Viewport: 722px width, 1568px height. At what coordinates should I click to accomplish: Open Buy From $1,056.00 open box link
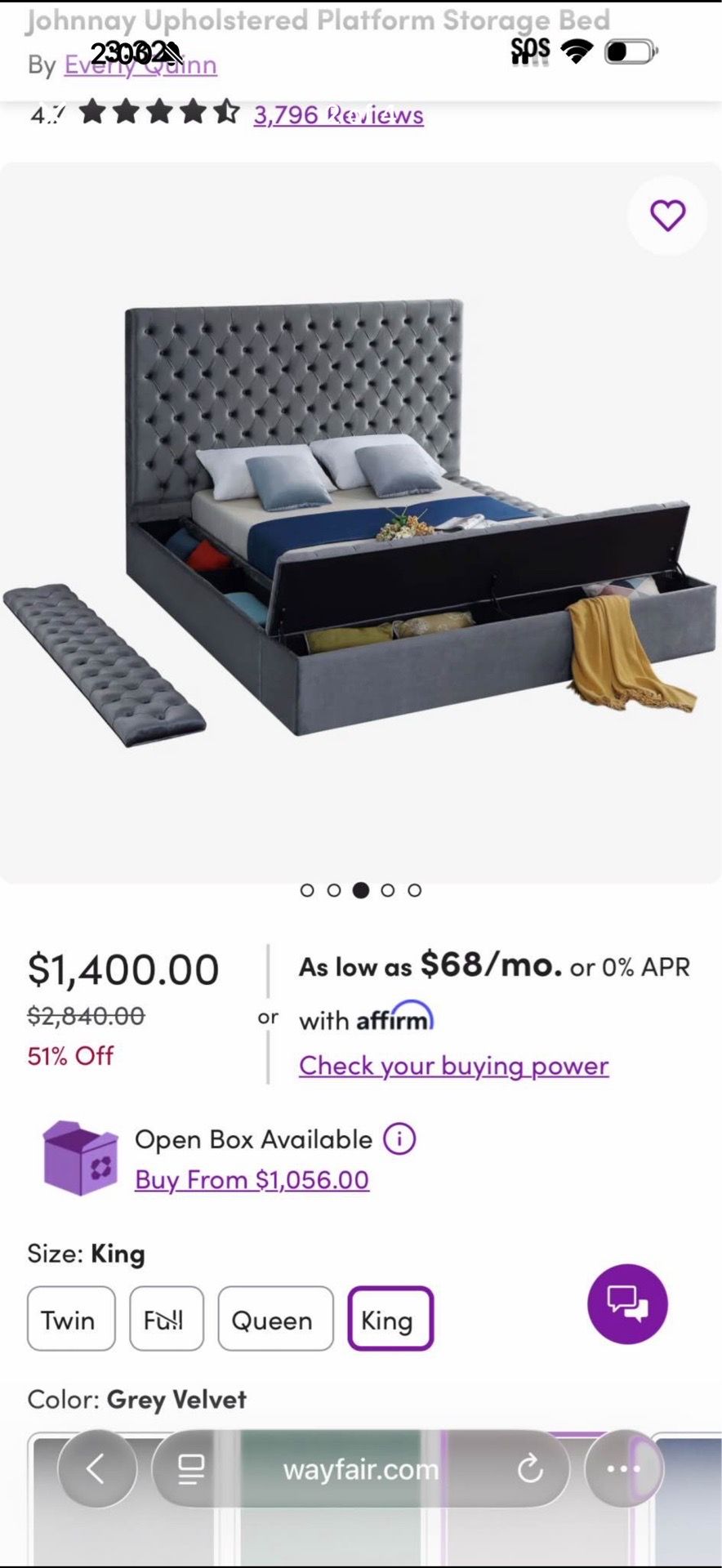click(x=252, y=1180)
